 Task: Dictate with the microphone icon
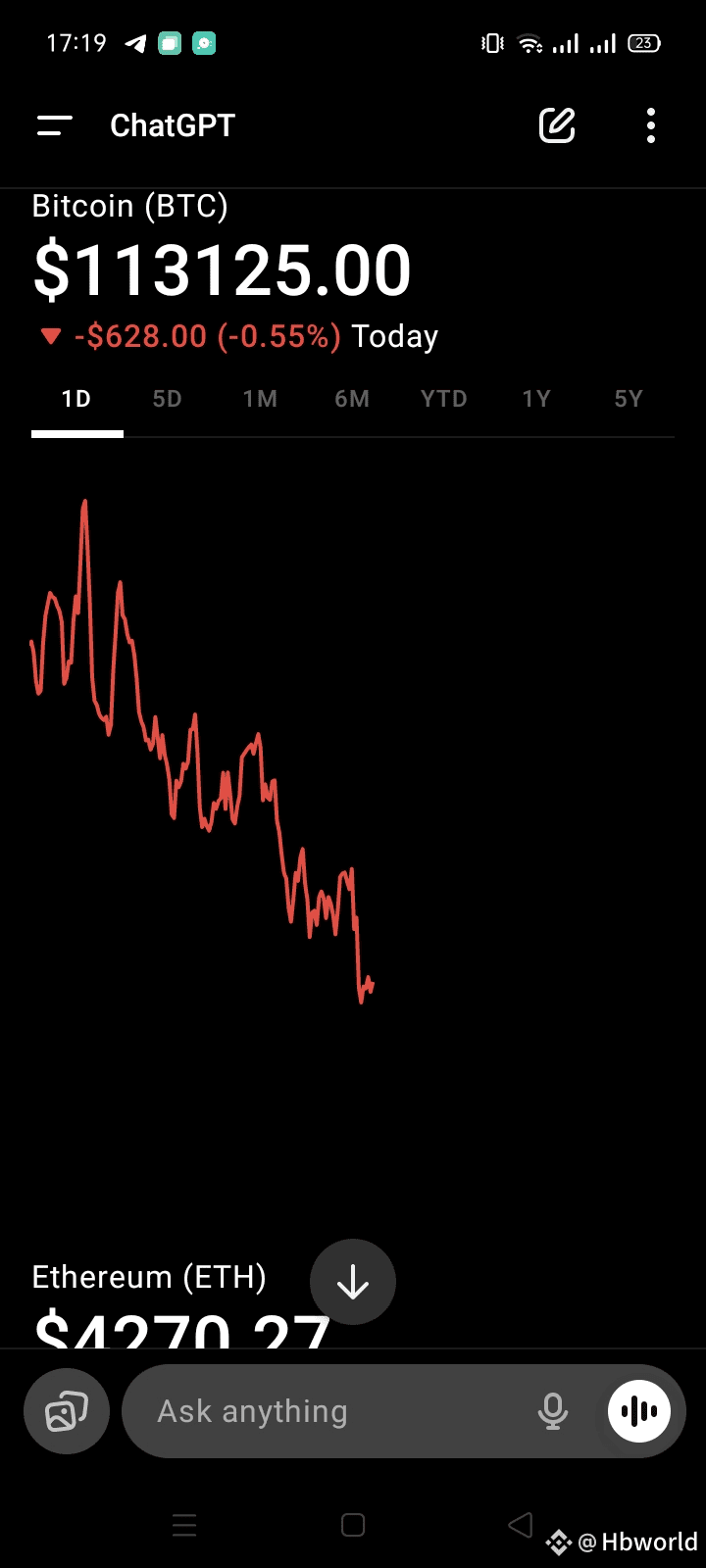pyautogui.click(x=553, y=1411)
